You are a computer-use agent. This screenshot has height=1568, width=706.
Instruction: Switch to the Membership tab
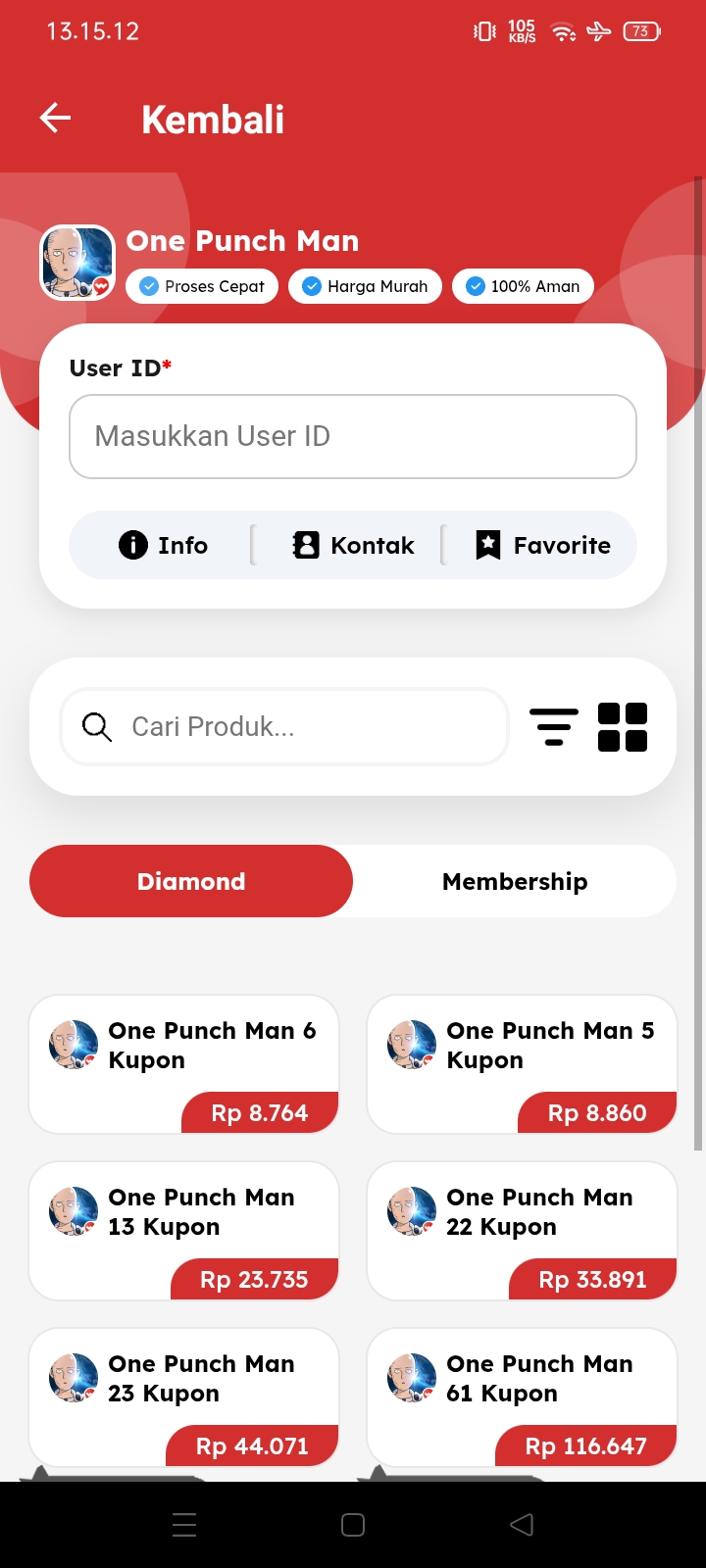[515, 881]
